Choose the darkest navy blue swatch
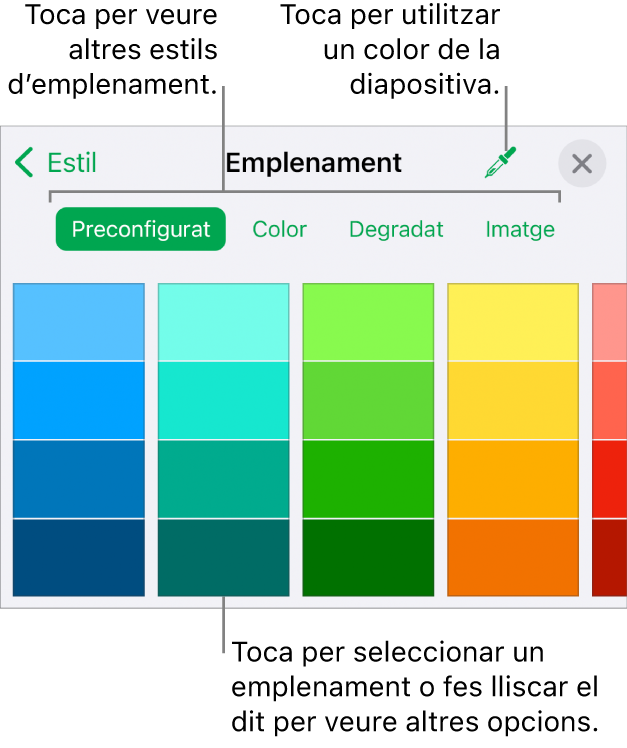 point(79,557)
